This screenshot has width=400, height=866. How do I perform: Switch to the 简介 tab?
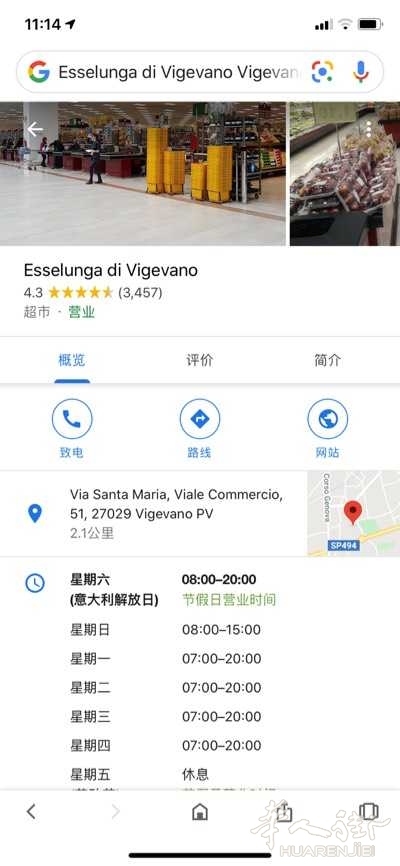pyautogui.click(x=328, y=361)
